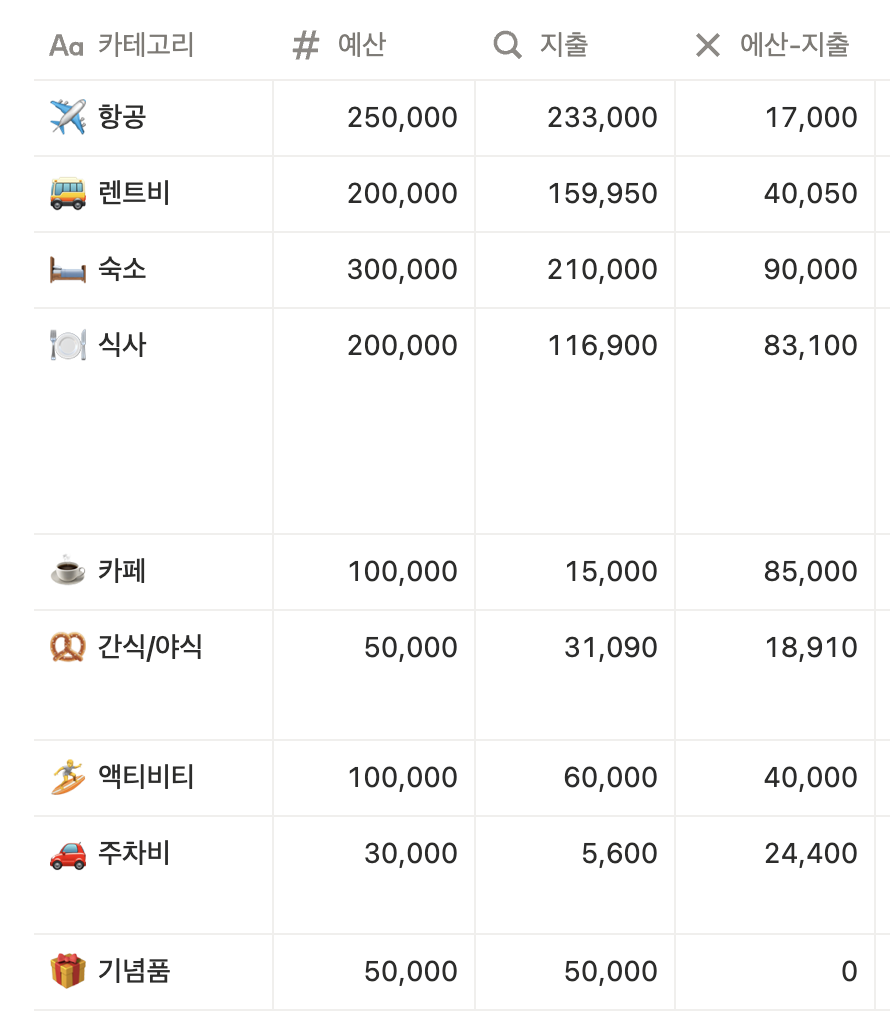Click the surfer emoji beside 액티비티

(67, 778)
